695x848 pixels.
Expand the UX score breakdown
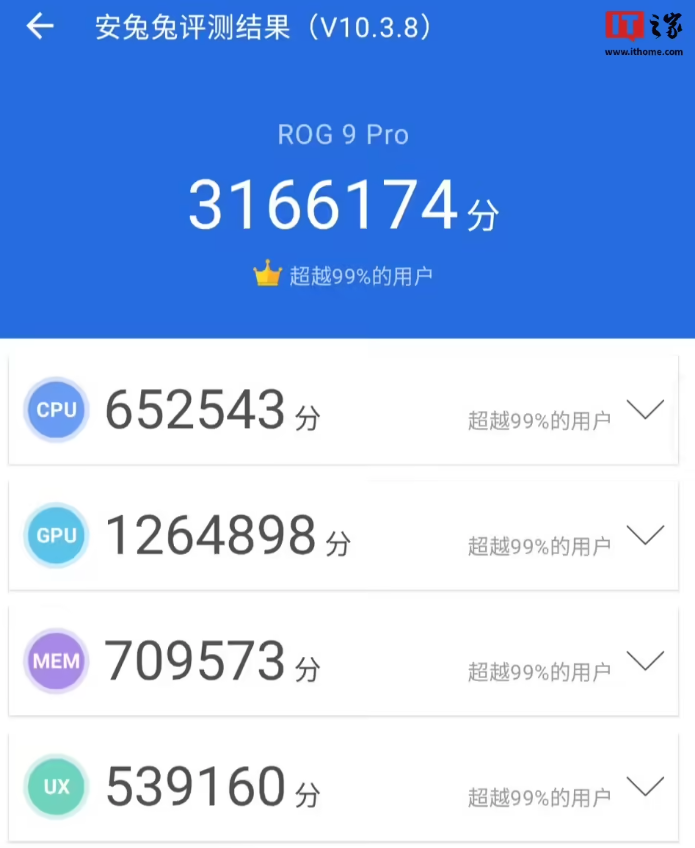click(x=645, y=786)
